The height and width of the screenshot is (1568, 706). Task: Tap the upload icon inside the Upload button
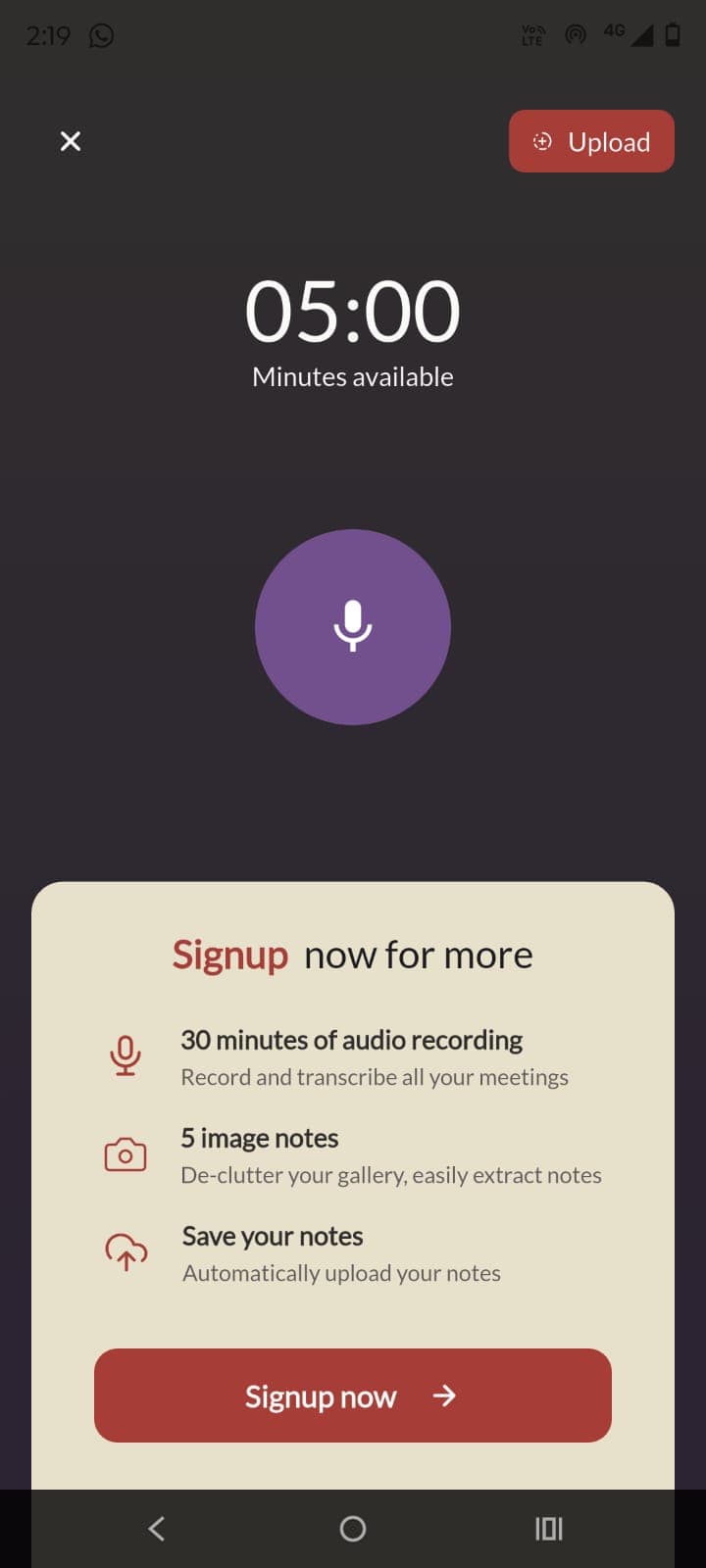tap(543, 141)
